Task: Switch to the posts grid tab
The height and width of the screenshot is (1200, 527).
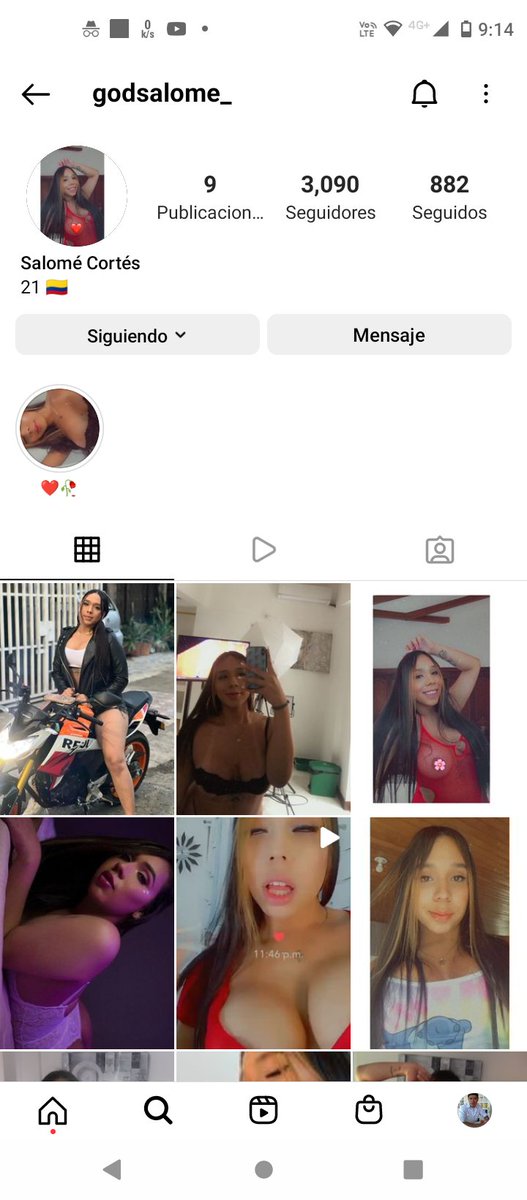Action: click(x=87, y=549)
